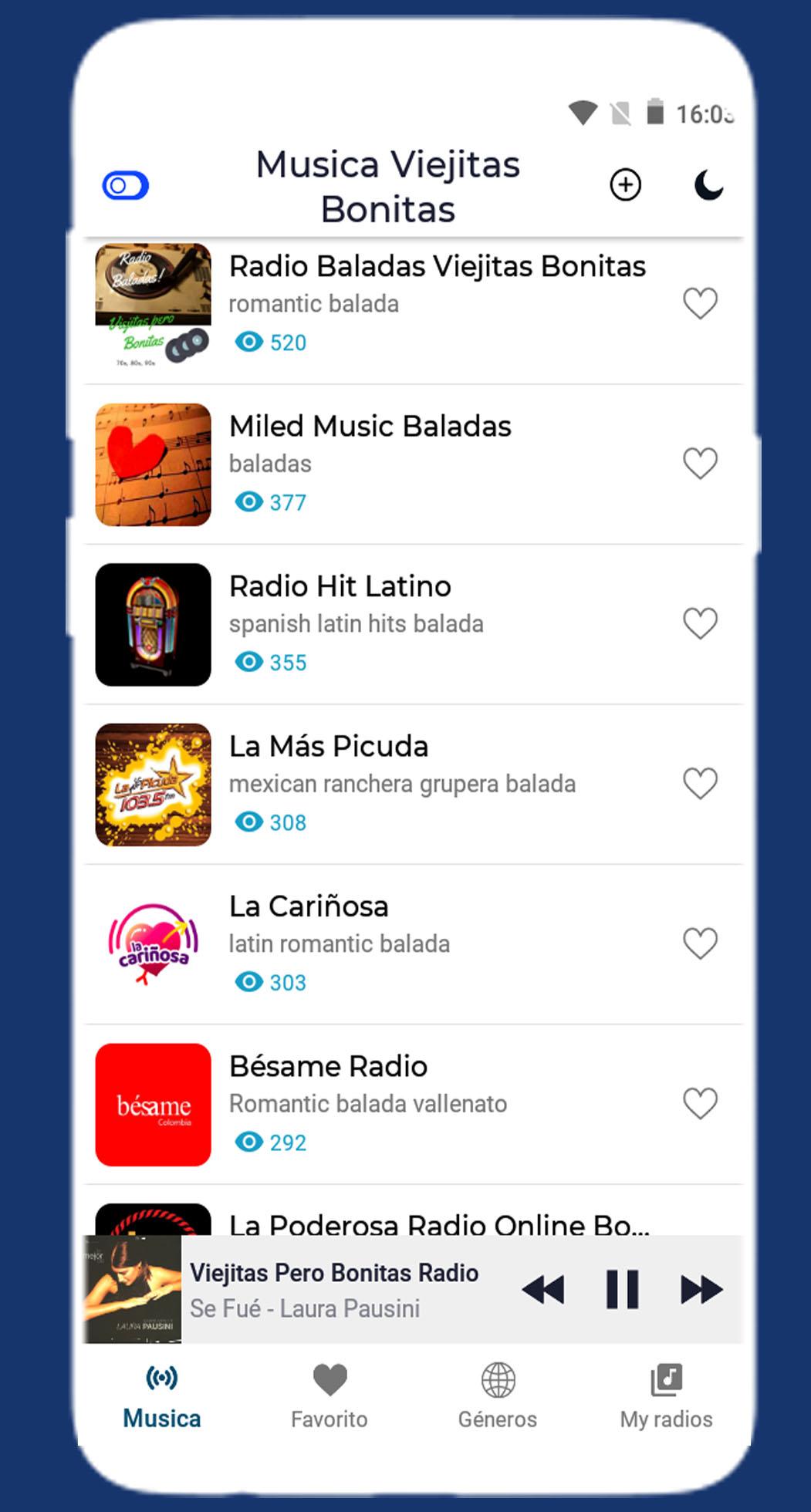Select the La Más Picuda station
The width and height of the screenshot is (811, 1512).
pyautogui.click(x=414, y=785)
